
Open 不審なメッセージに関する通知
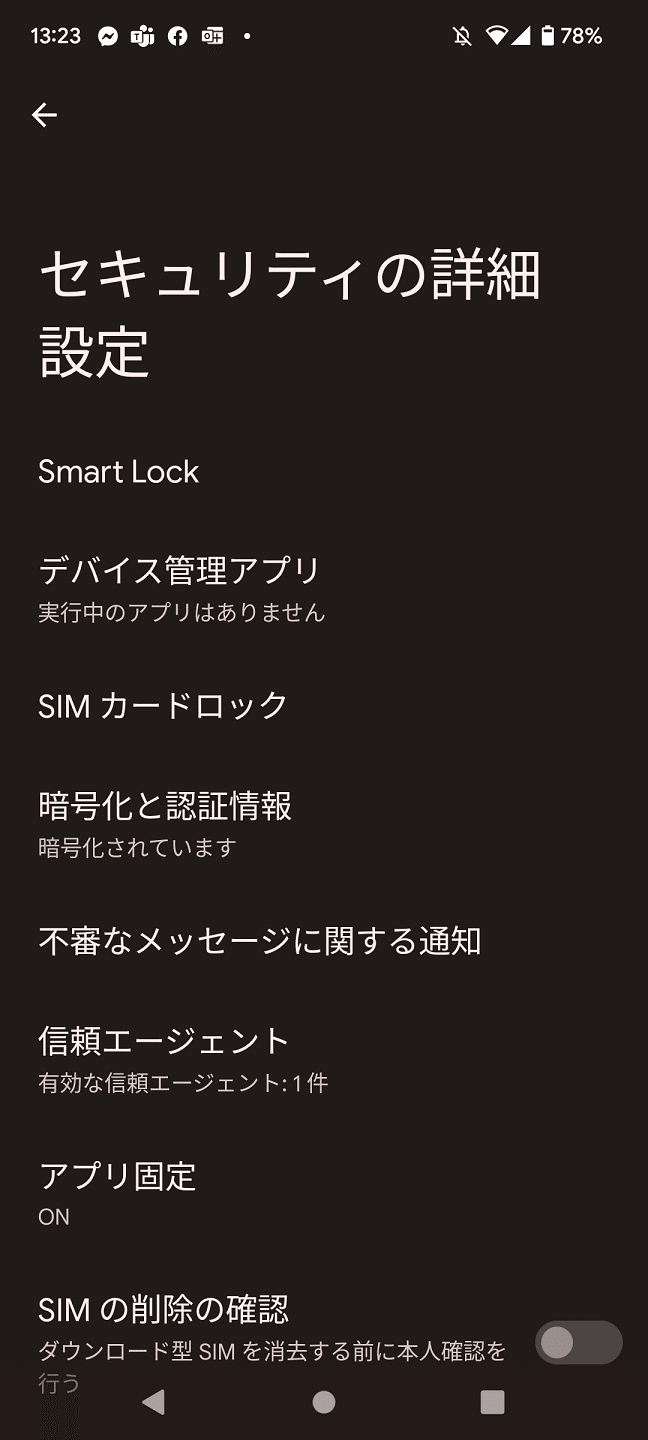tap(324, 941)
